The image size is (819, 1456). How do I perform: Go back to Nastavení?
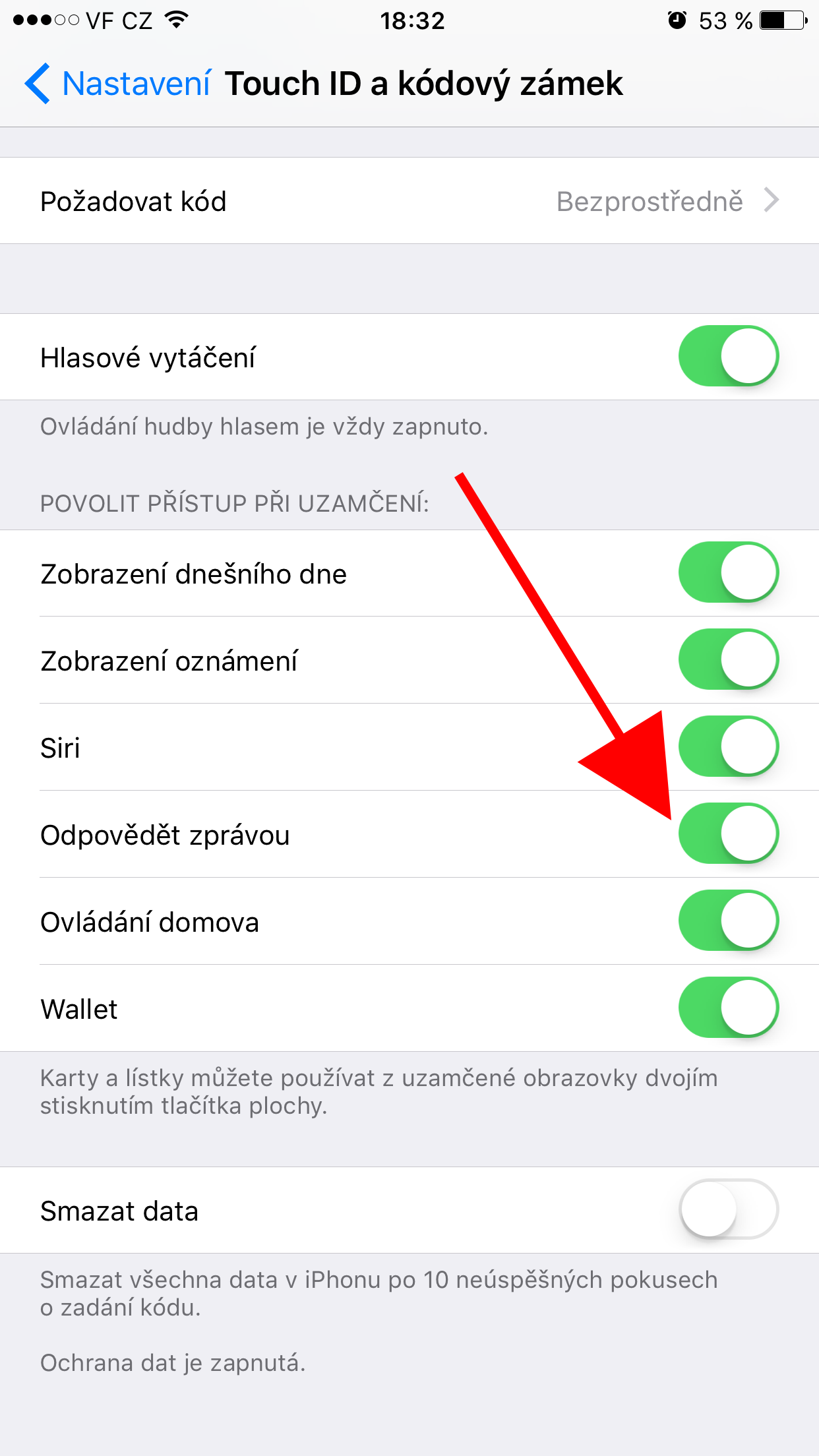pos(119,84)
